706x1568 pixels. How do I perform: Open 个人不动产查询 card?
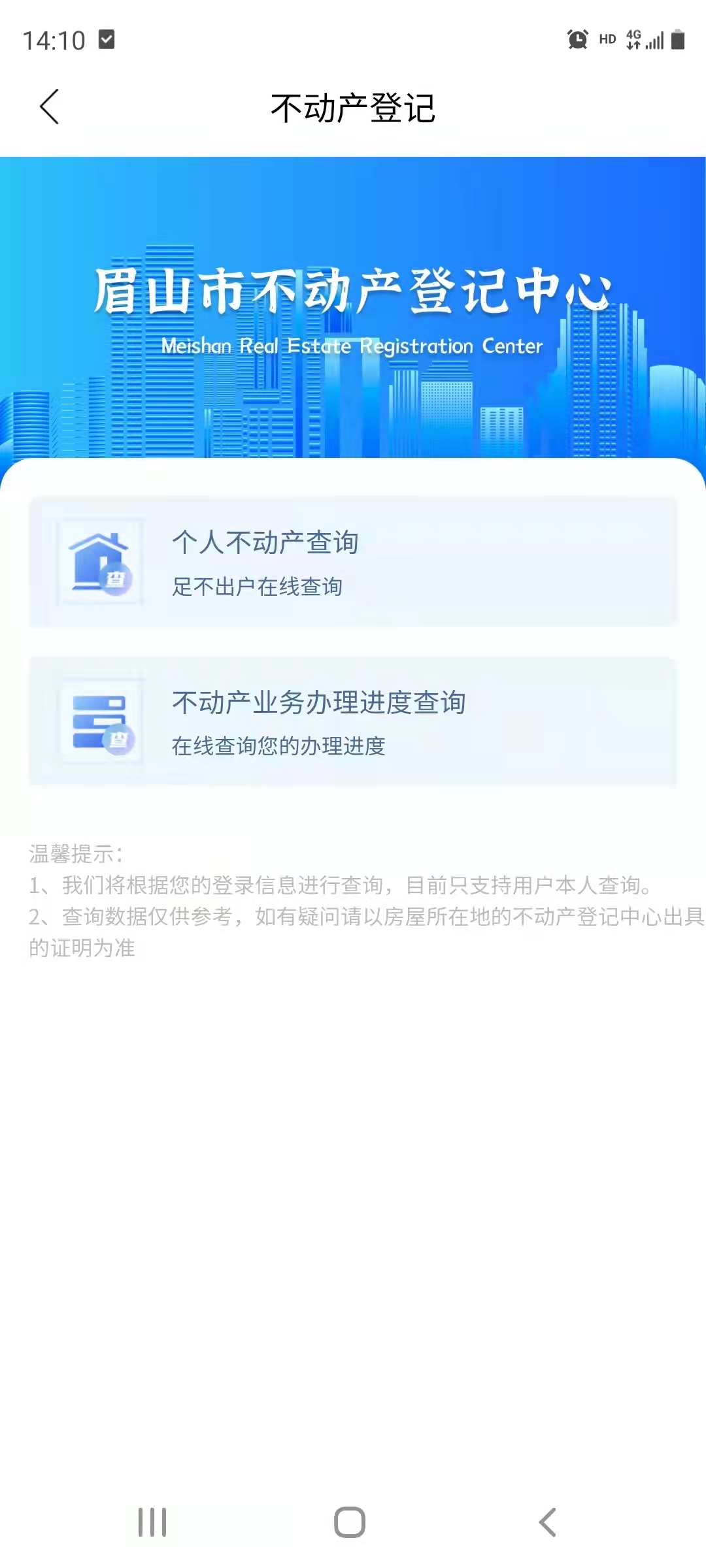(x=353, y=563)
